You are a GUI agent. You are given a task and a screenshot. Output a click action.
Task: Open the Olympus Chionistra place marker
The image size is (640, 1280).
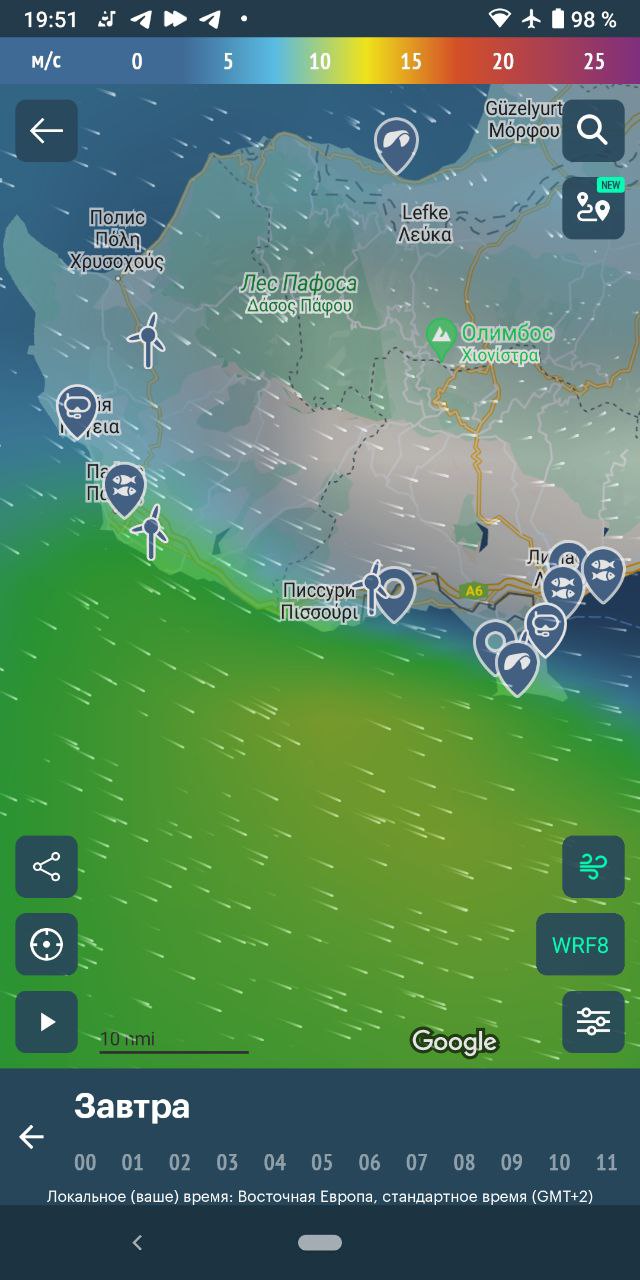click(440, 340)
